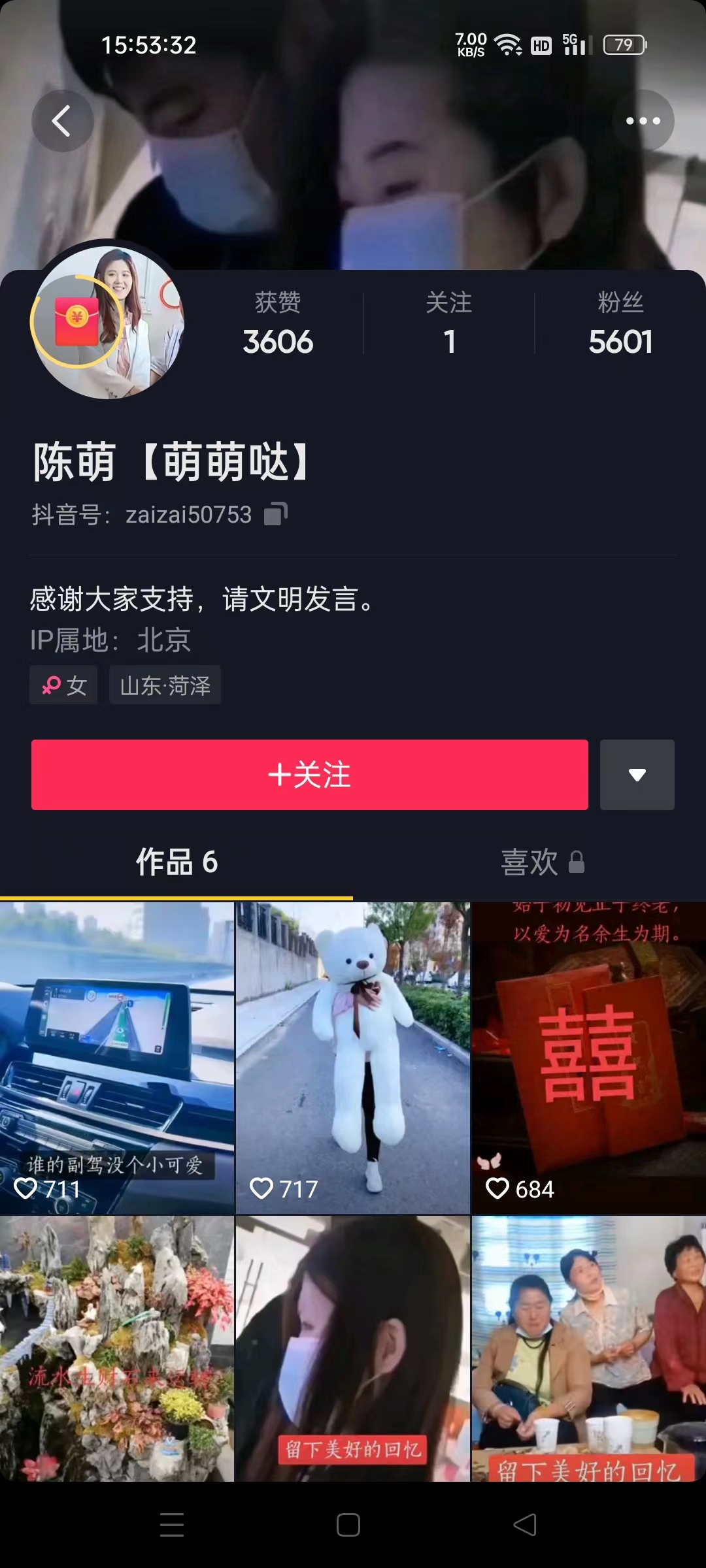Follow this user with +关注 button
Image resolution: width=706 pixels, height=1568 pixels.
[x=309, y=775]
